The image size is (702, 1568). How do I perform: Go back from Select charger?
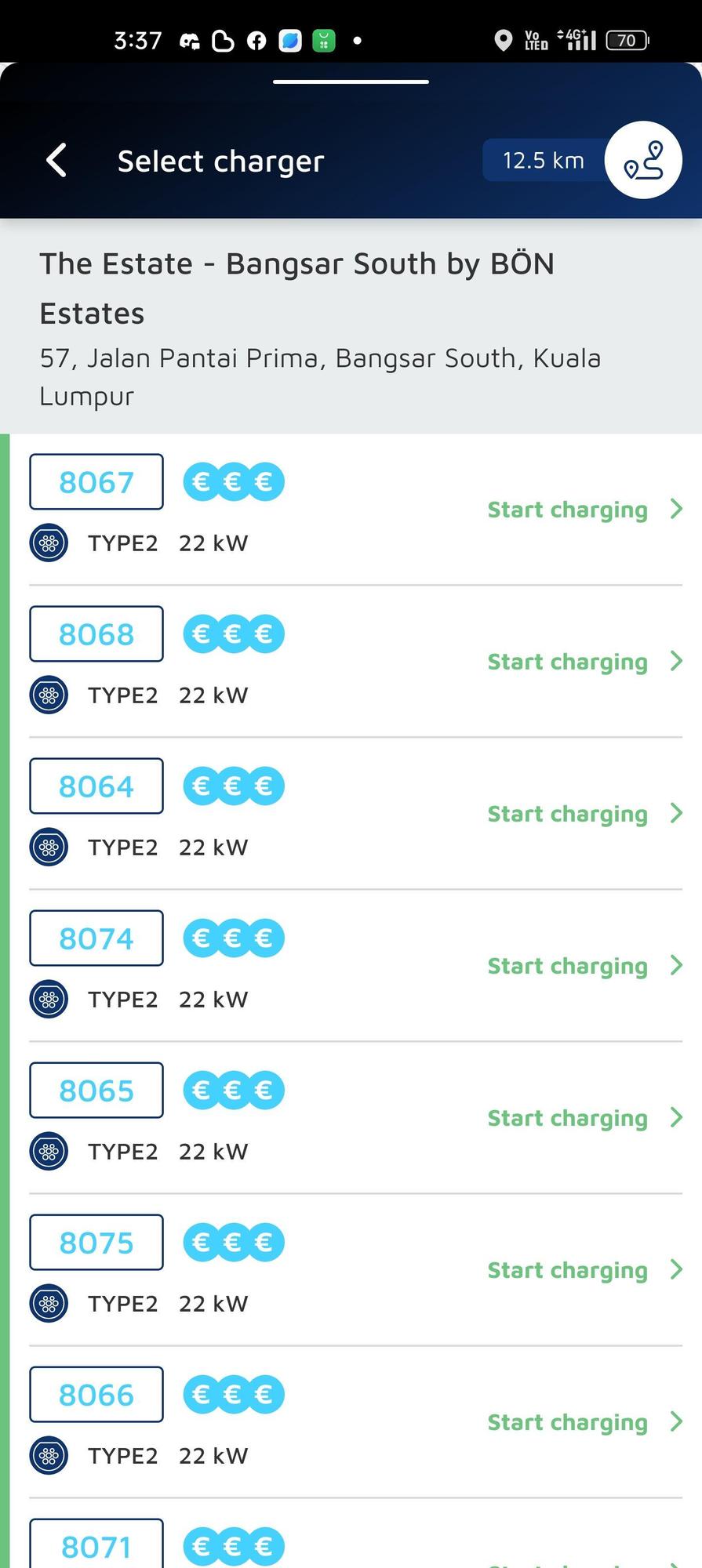[x=56, y=161]
